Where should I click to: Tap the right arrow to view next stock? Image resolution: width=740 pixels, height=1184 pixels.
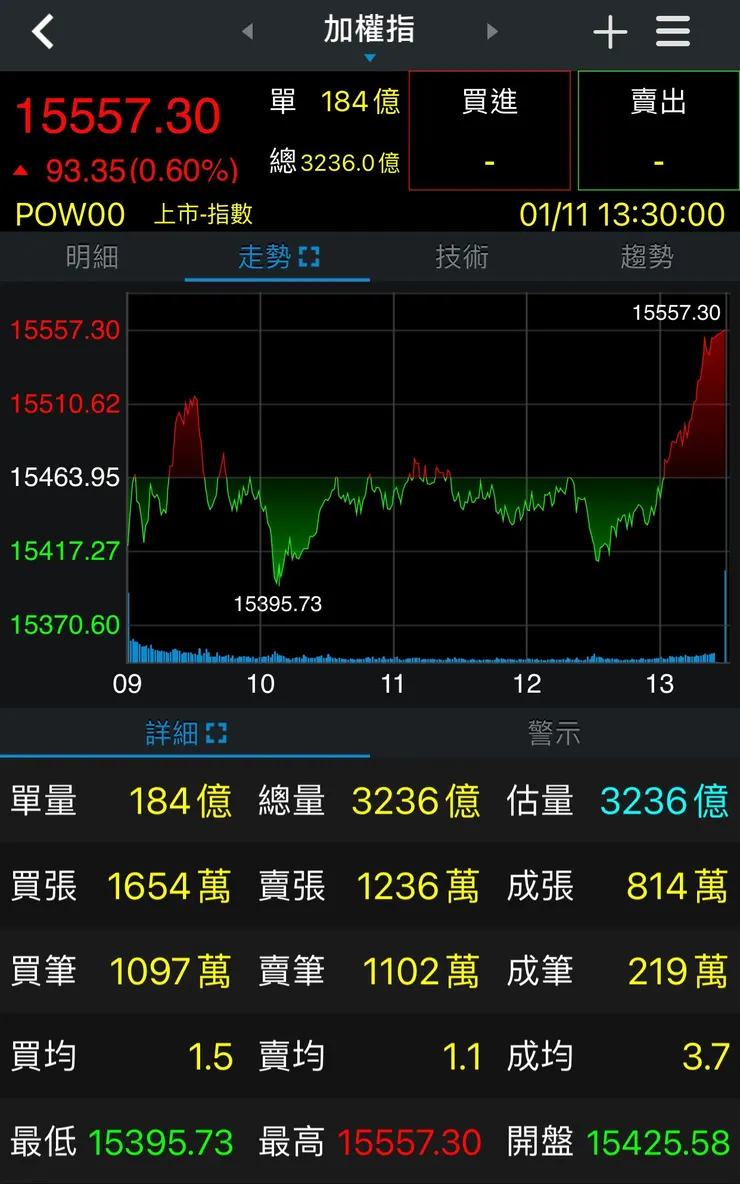(x=492, y=32)
